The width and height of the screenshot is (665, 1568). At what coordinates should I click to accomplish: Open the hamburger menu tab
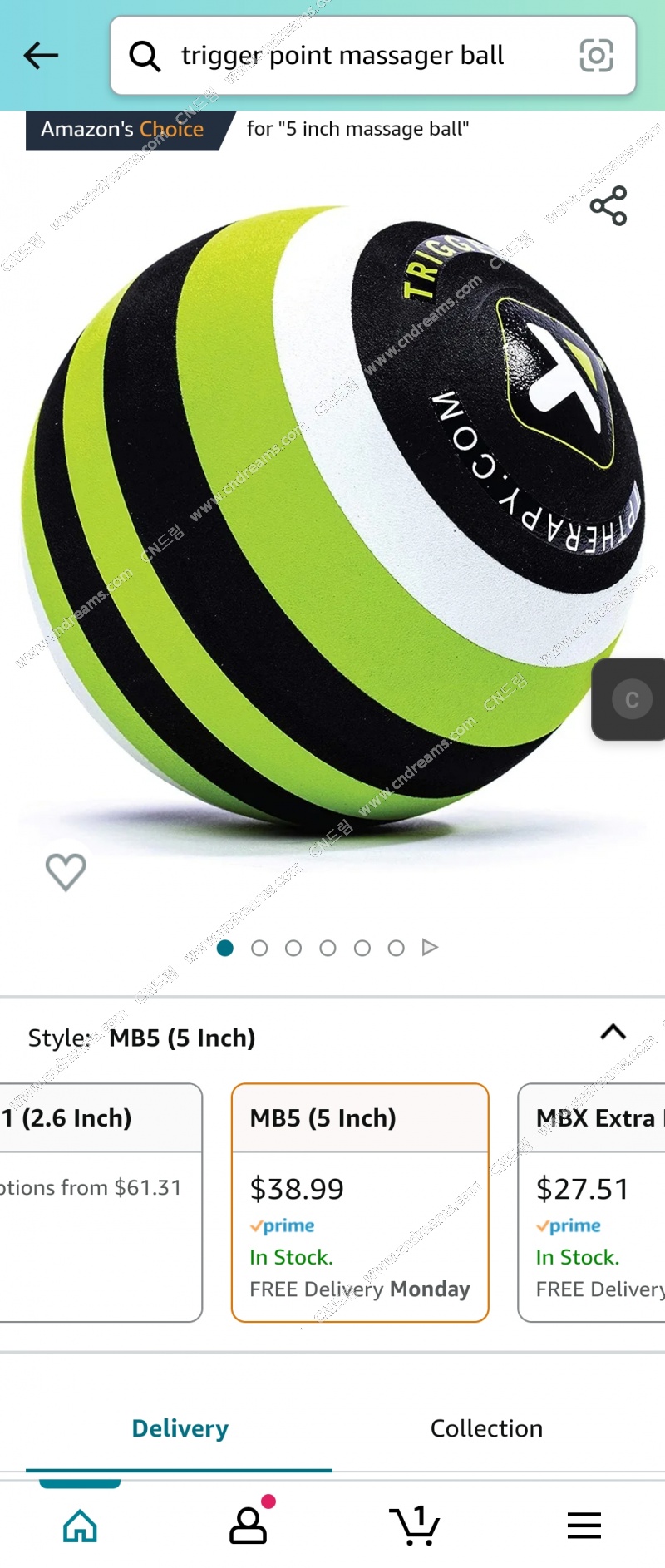tap(584, 1526)
